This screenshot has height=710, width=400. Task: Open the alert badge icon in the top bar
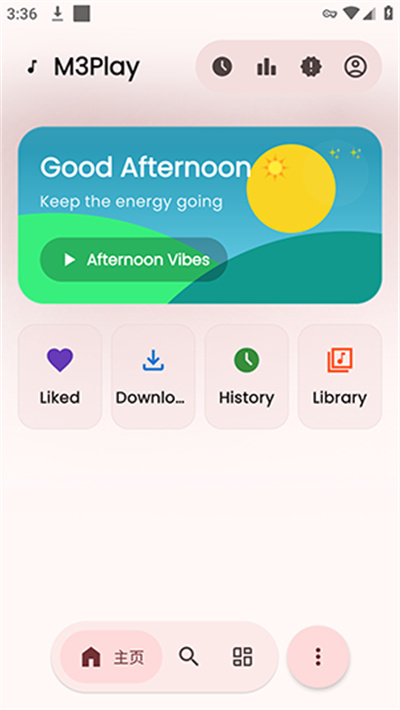(x=311, y=67)
